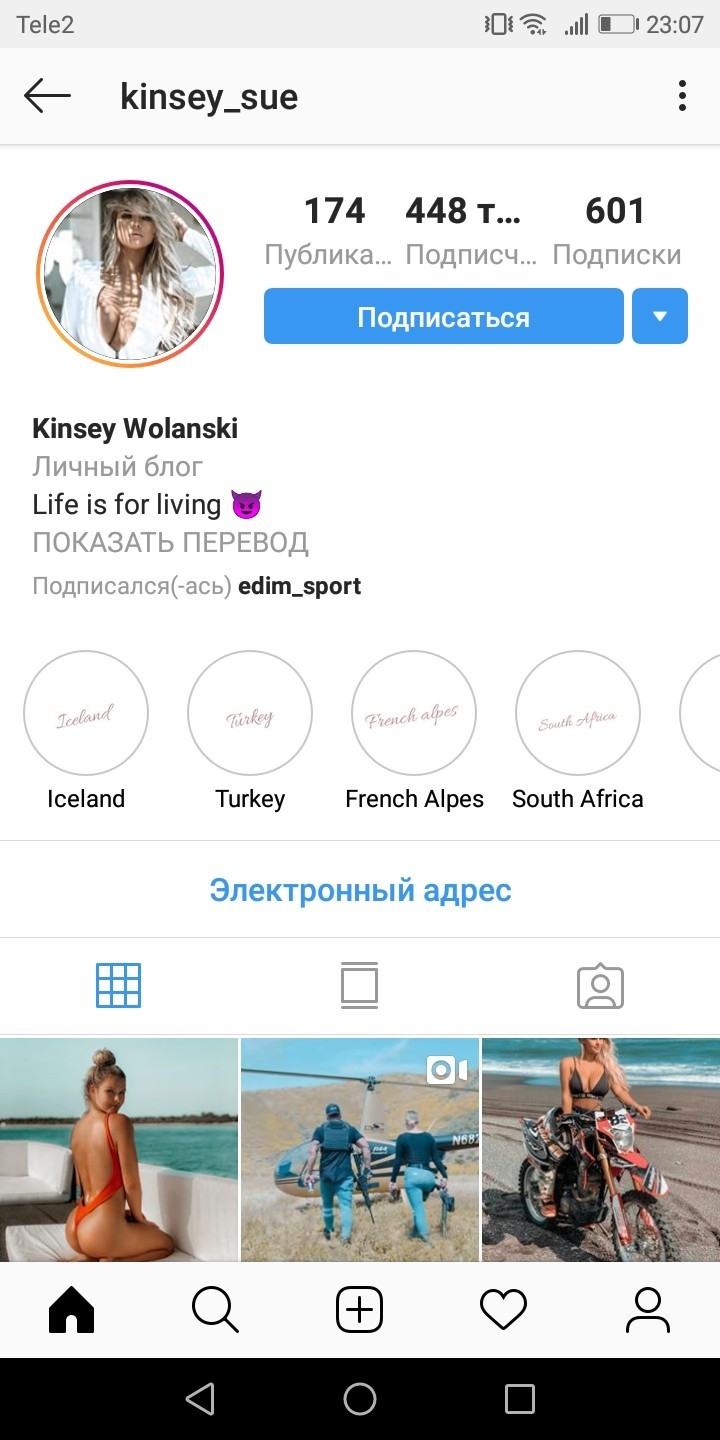
Task: Open the heart activity tab
Action: coord(503,1309)
